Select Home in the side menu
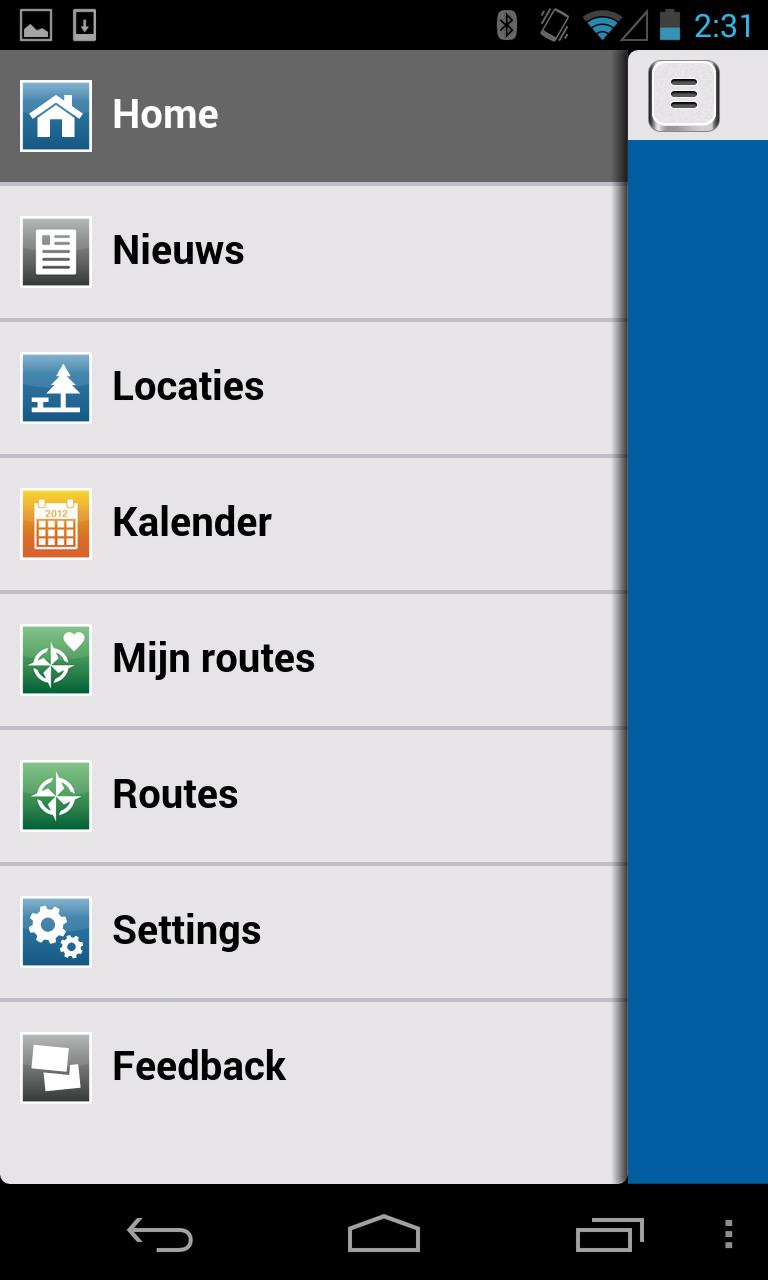 (x=312, y=116)
